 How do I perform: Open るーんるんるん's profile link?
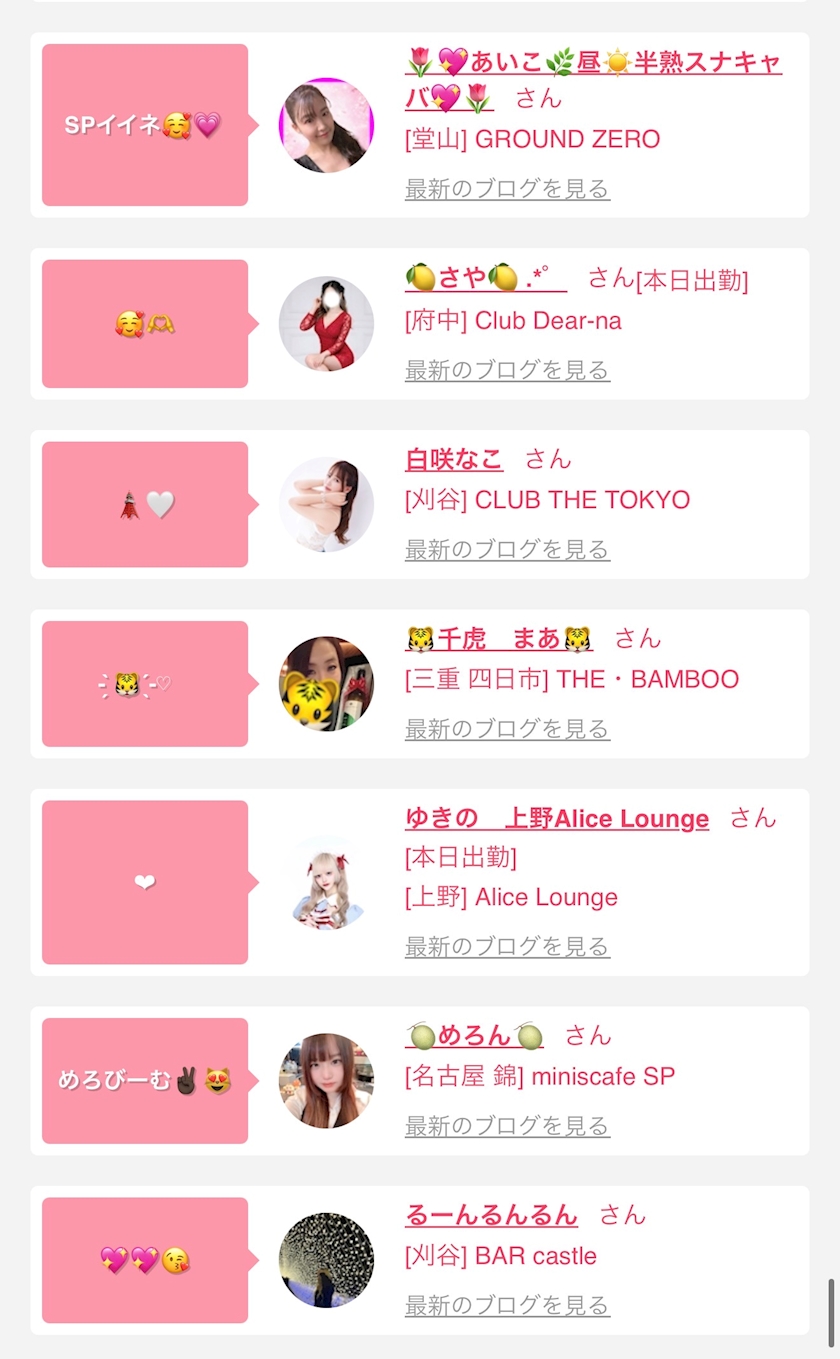pos(491,1215)
